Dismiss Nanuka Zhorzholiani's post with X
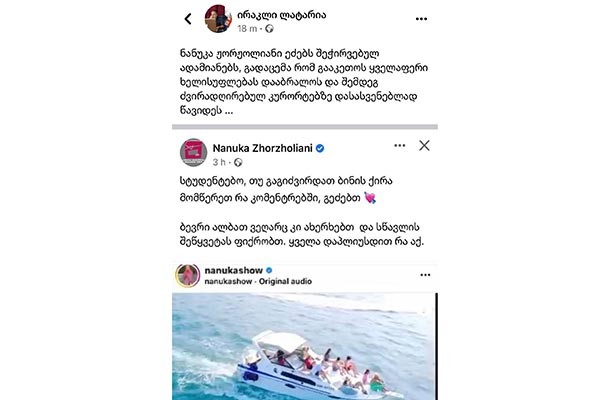Image resolution: width=600 pixels, height=400 pixels. point(423,147)
